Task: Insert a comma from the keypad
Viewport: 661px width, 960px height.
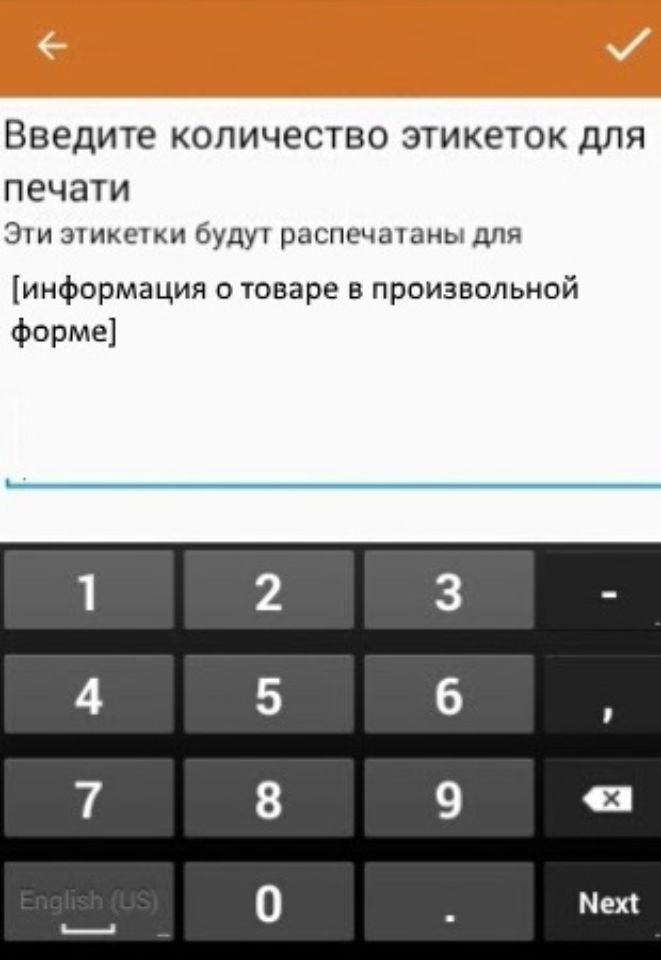Action: tap(607, 697)
